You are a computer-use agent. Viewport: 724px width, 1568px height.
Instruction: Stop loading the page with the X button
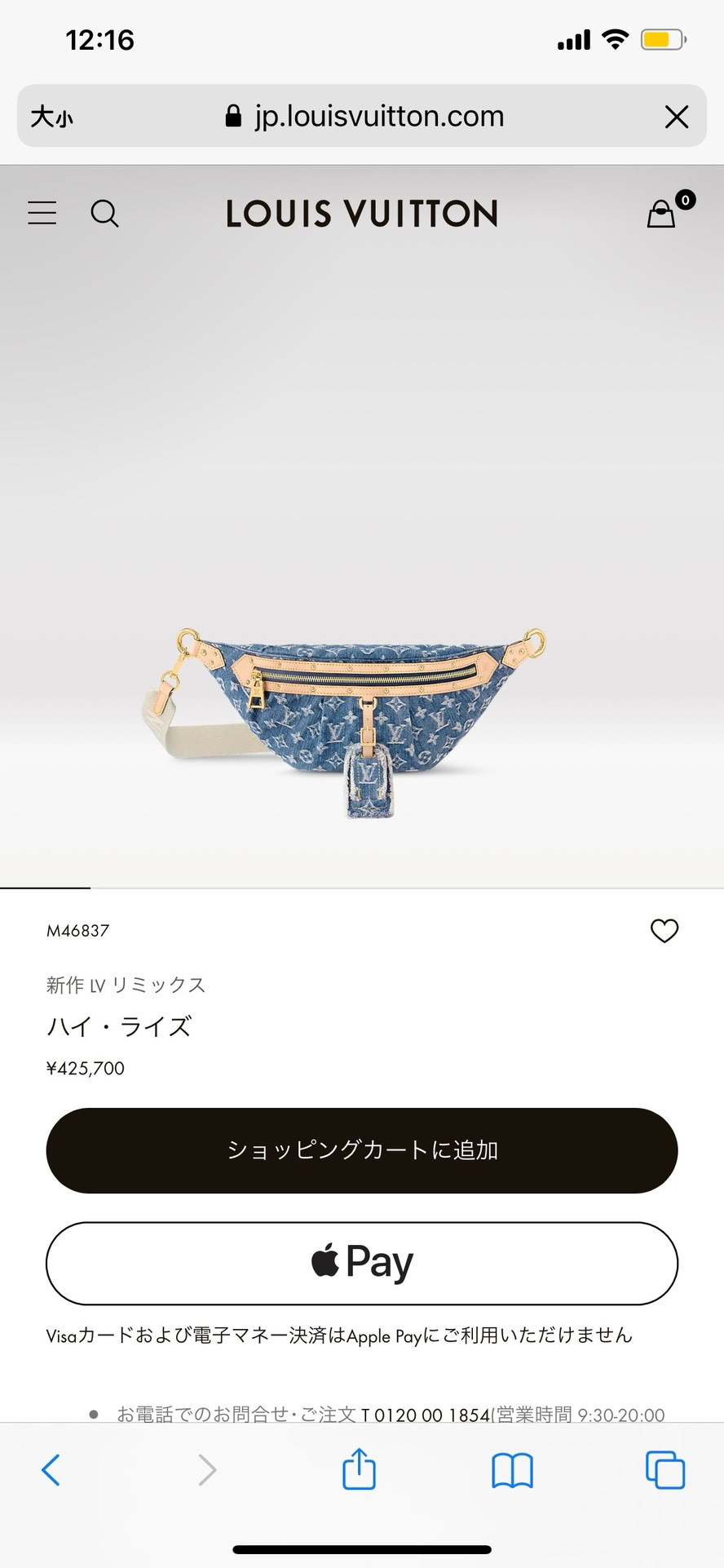tap(677, 117)
